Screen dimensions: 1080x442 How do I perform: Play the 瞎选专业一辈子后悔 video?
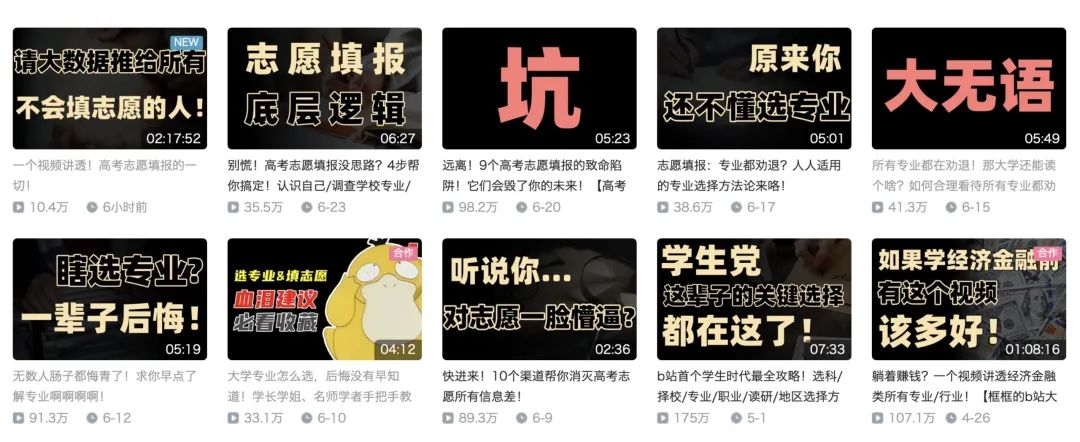point(110,299)
